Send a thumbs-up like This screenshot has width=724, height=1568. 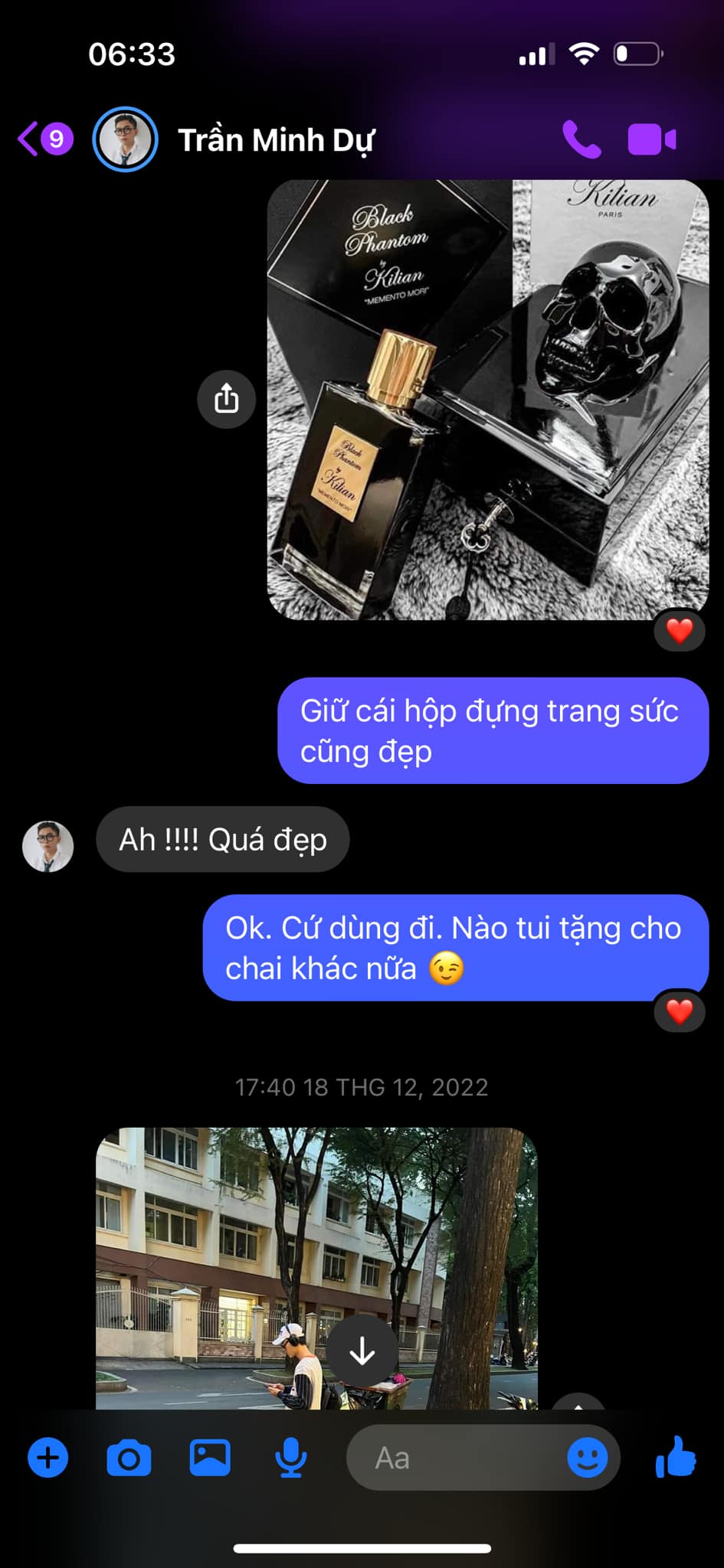673,1457
